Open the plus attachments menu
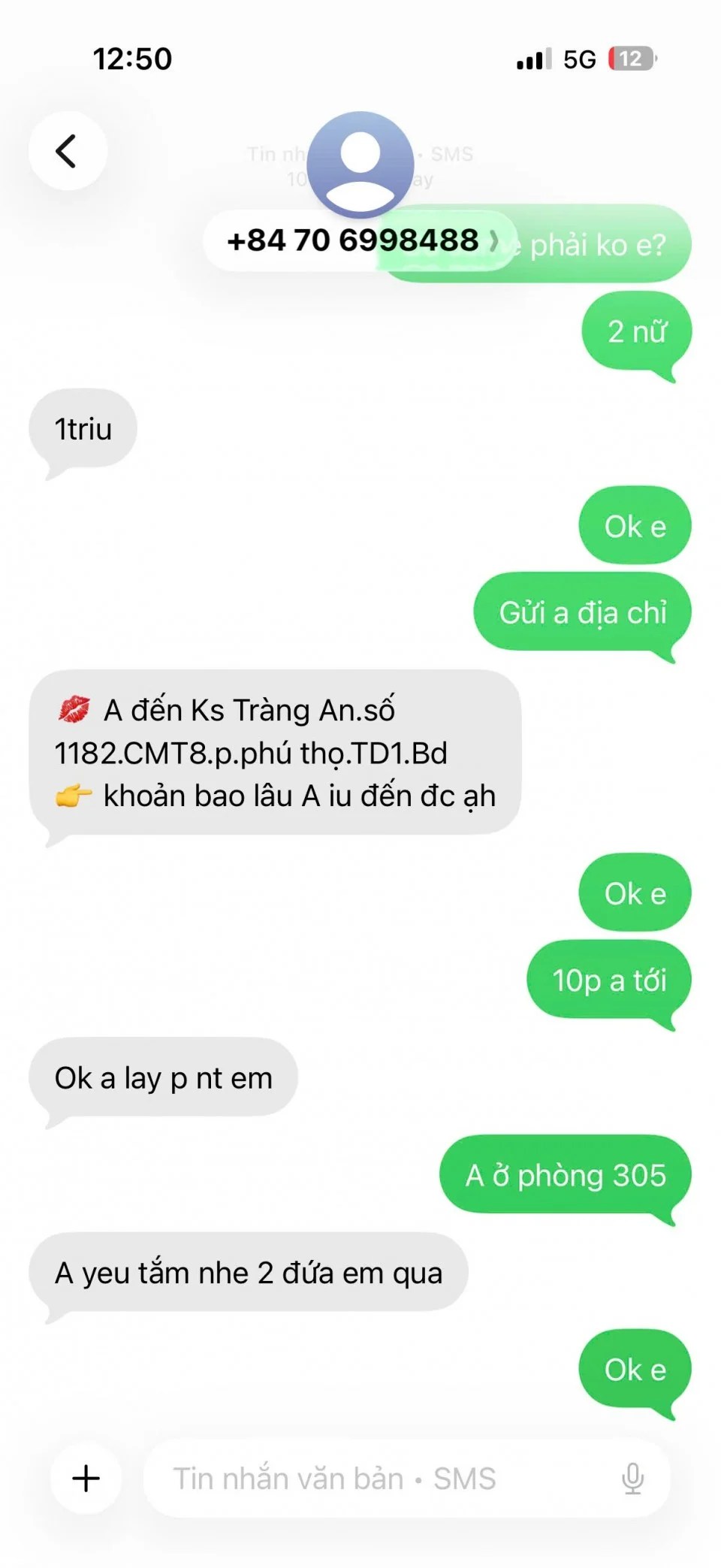The height and width of the screenshot is (1568, 721). click(x=86, y=1478)
